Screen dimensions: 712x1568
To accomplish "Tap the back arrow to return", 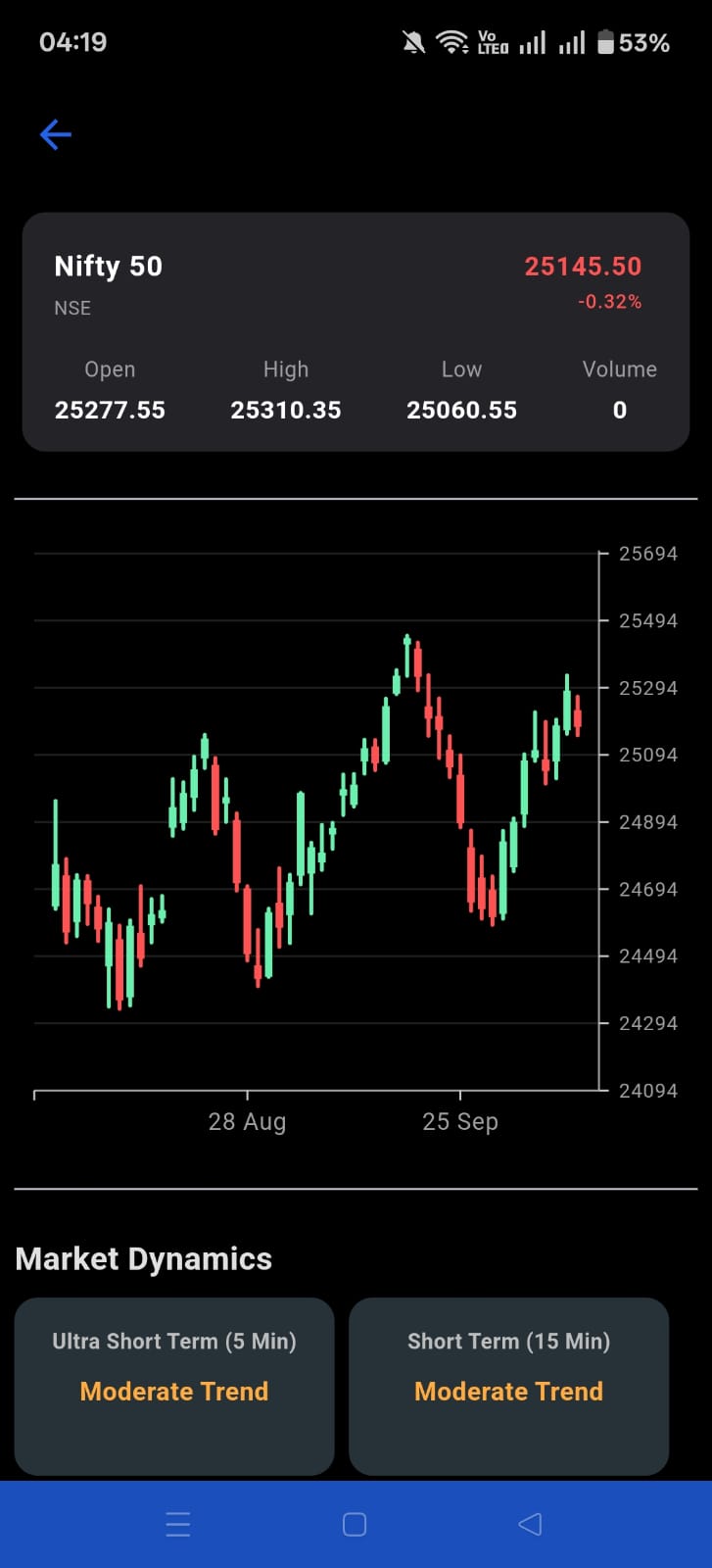I will [x=56, y=134].
